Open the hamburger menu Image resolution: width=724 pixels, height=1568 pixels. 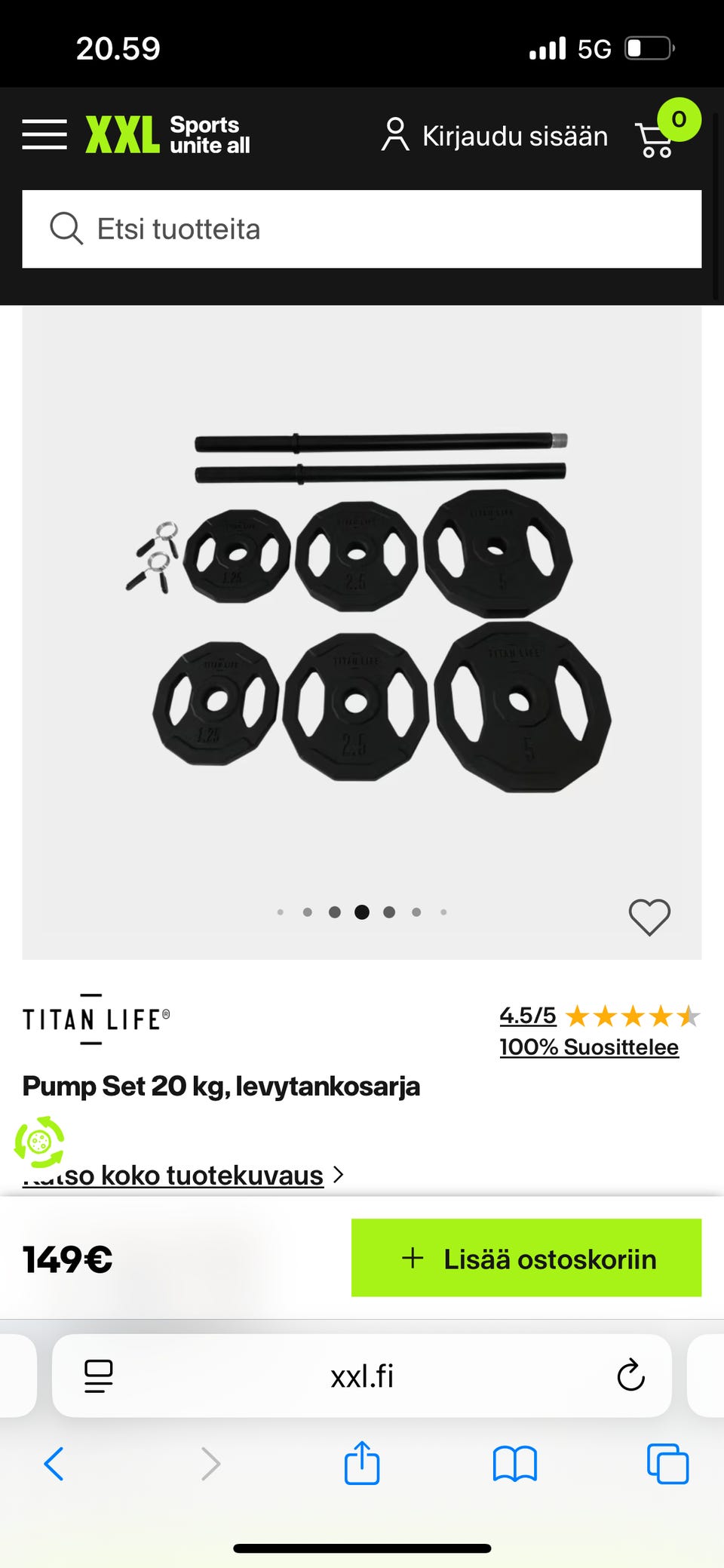point(44,135)
